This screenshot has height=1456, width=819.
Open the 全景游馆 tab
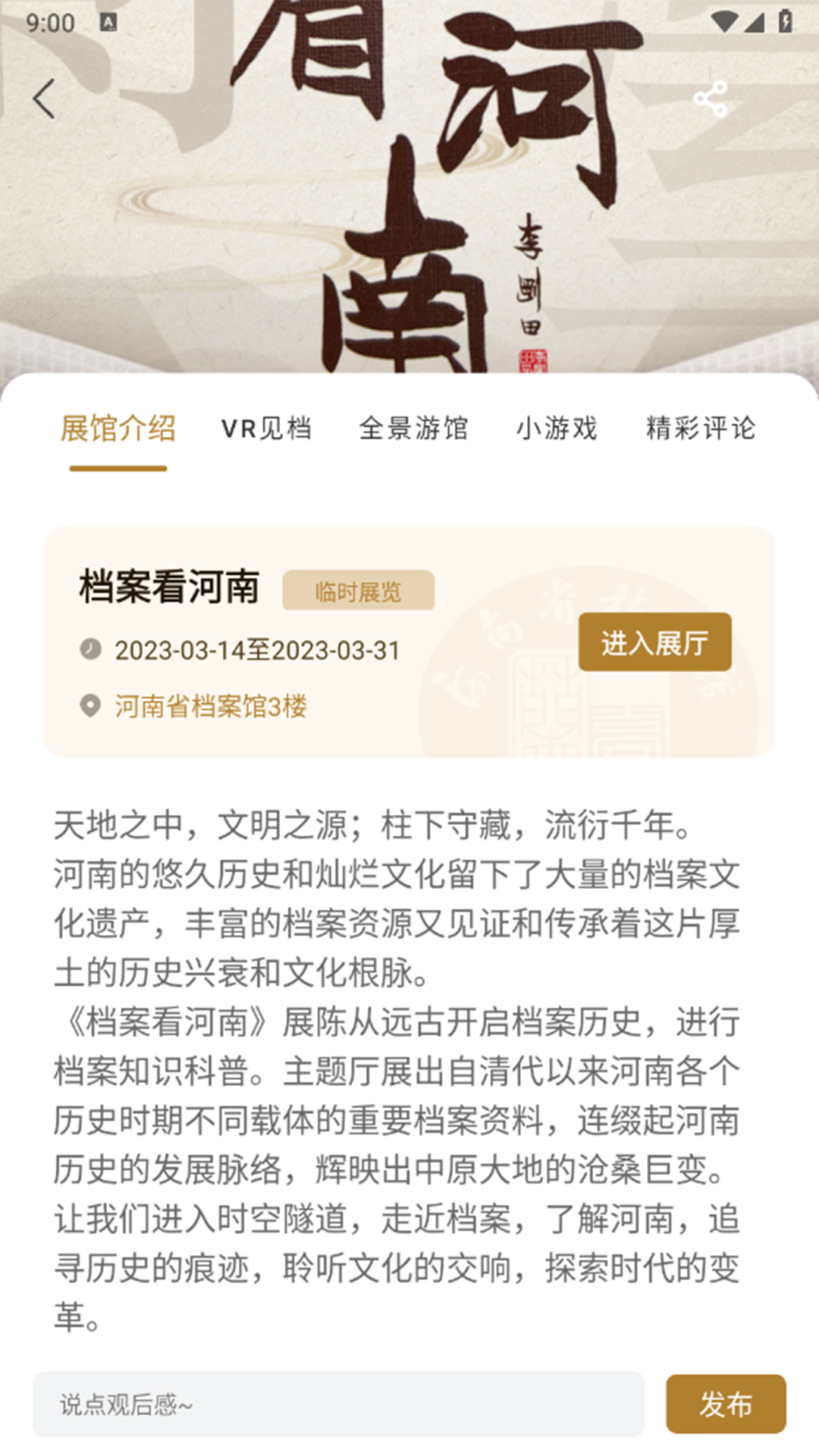click(x=413, y=428)
